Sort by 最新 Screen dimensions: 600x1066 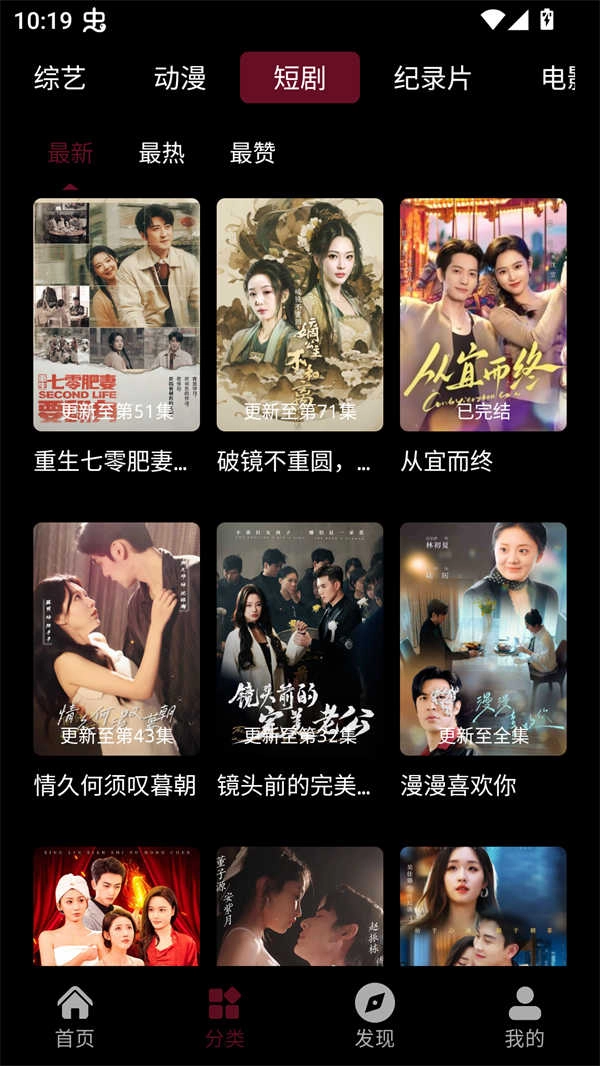coord(70,153)
